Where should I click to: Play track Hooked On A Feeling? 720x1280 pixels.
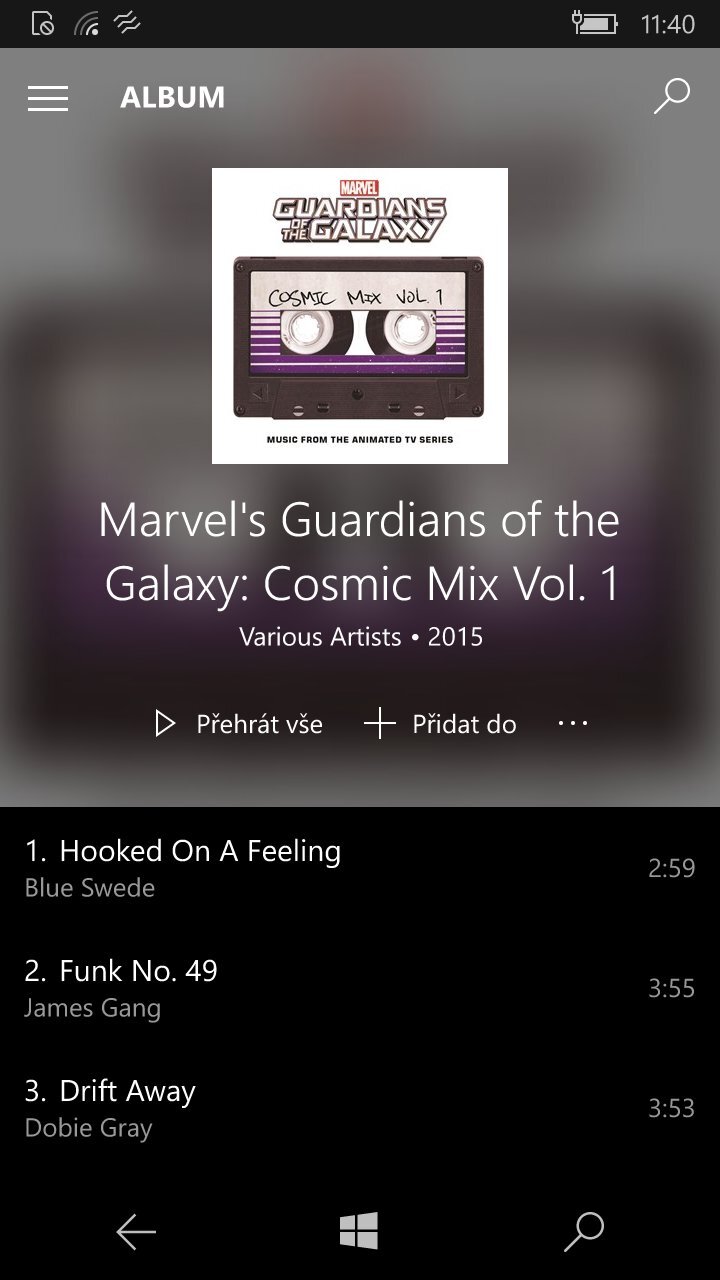pos(200,867)
